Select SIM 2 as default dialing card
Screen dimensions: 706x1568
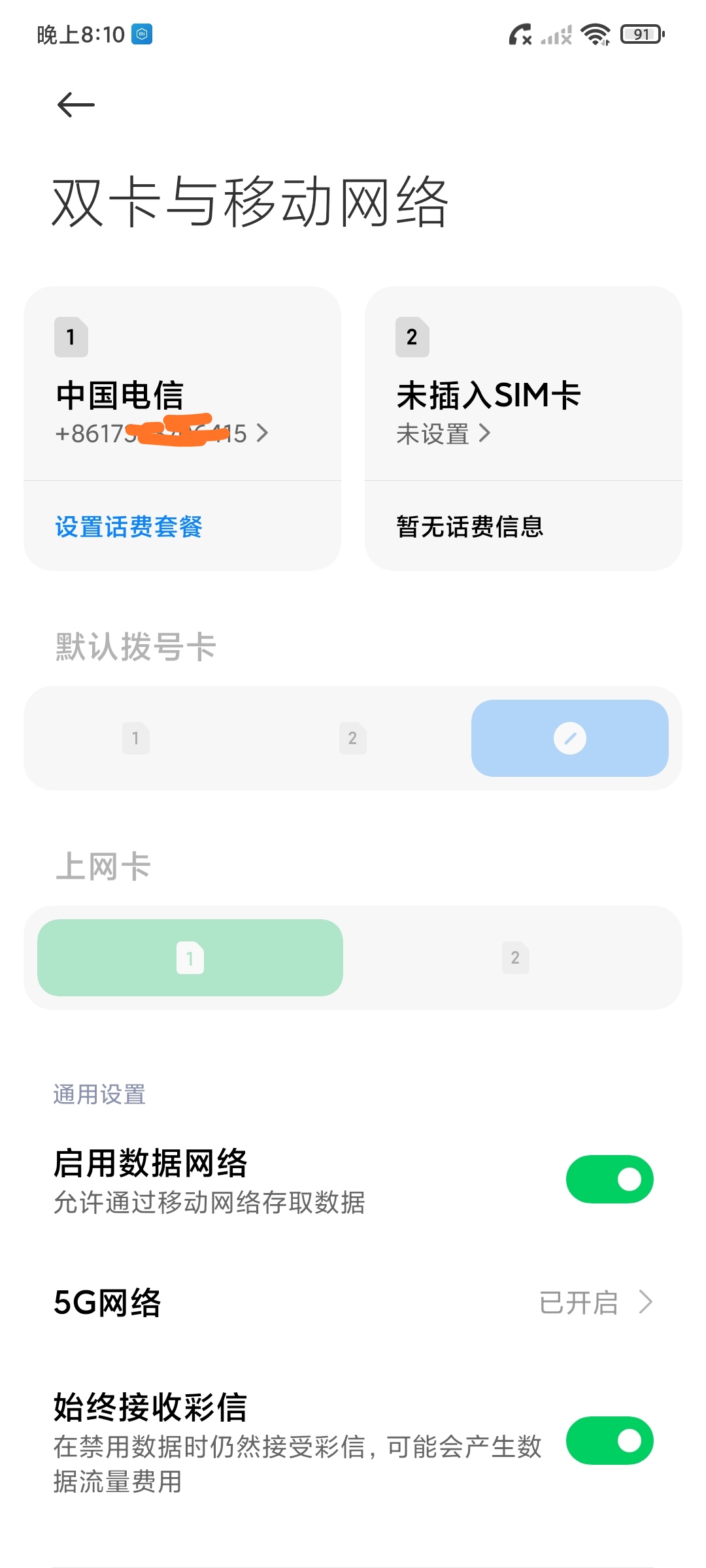coord(353,738)
